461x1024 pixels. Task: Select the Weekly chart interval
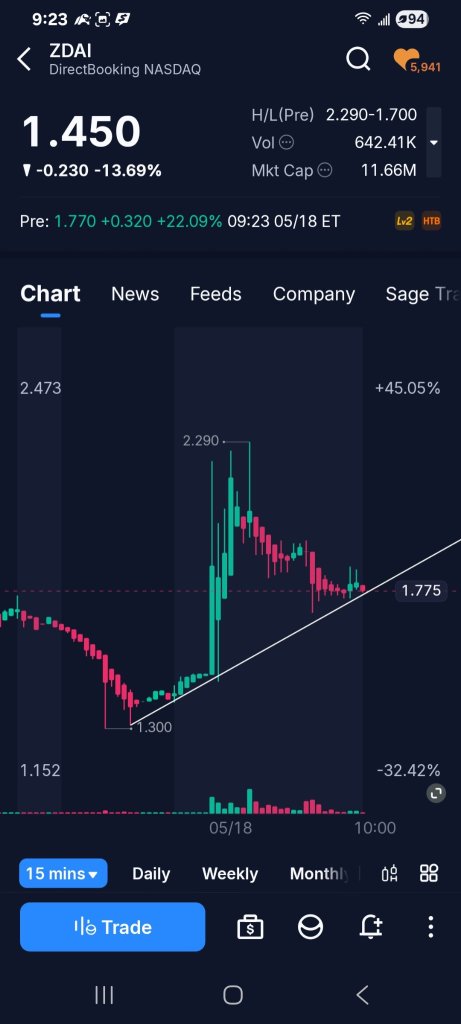[x=230, y=874]
